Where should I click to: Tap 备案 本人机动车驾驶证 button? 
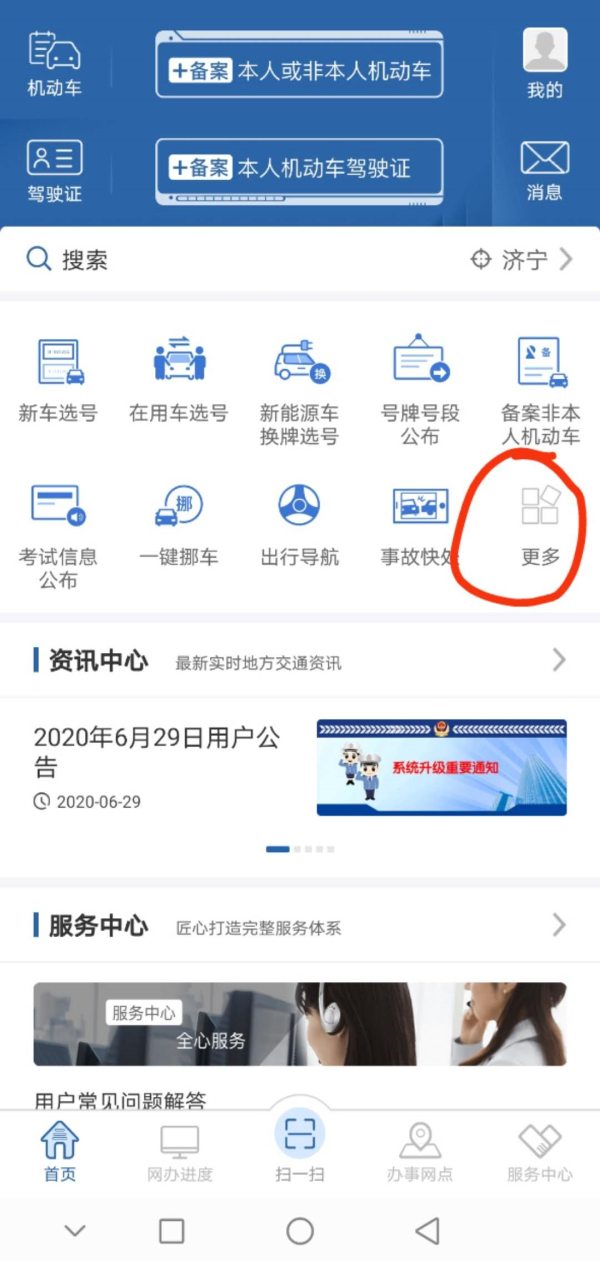point(299,168)
